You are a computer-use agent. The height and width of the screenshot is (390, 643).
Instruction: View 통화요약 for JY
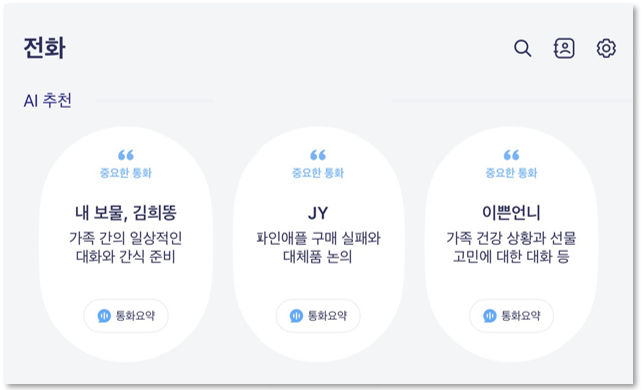tap(318, 316)
